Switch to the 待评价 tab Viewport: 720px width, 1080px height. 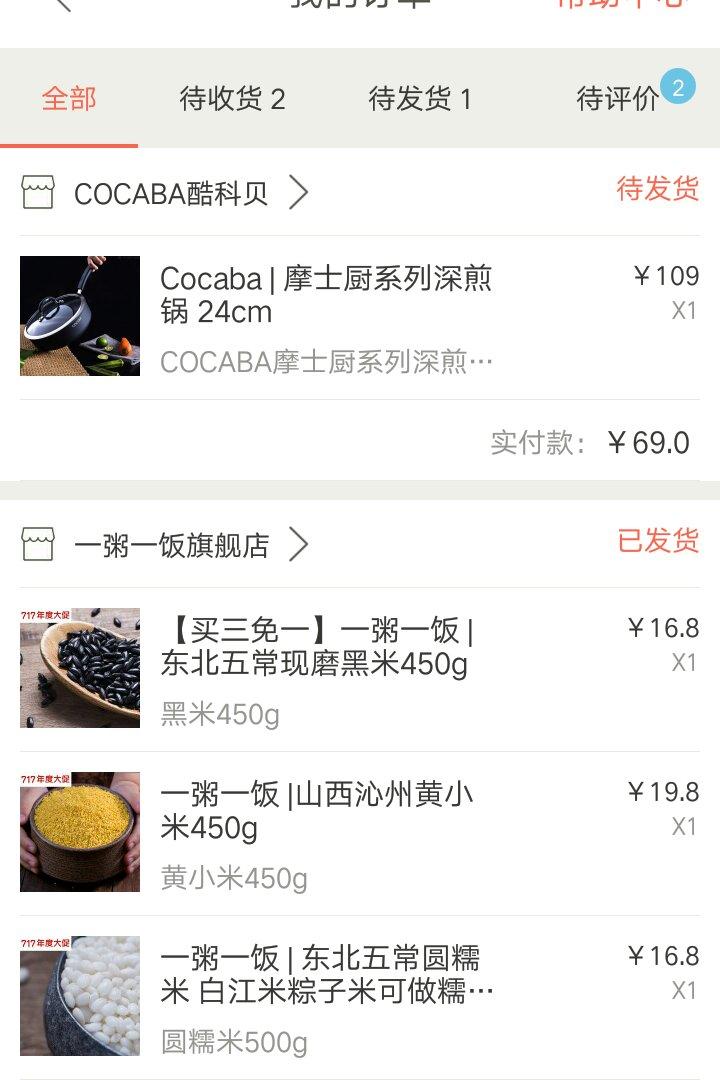click(620, 99)
